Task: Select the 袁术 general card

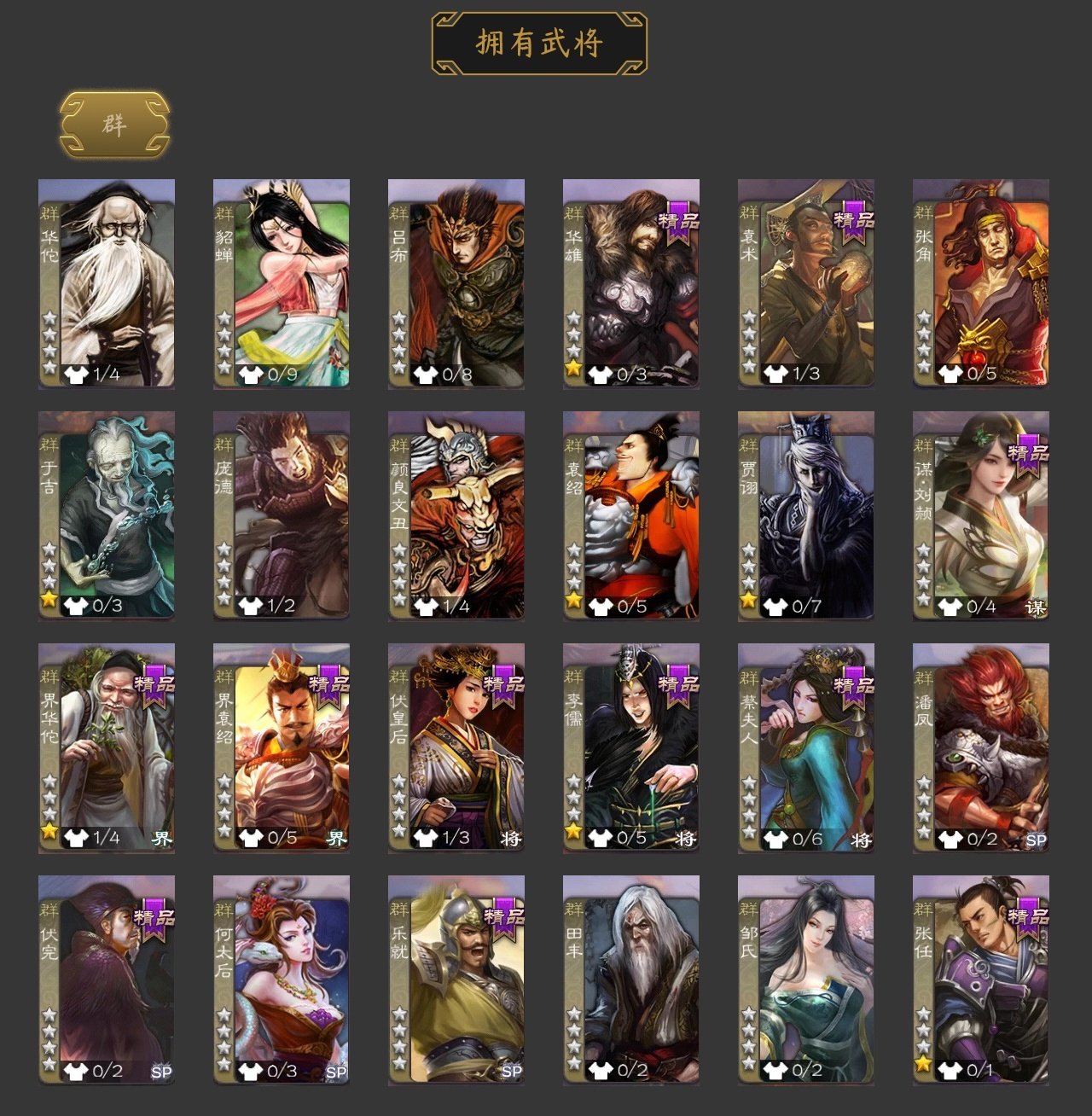Action: coord(806,283)
